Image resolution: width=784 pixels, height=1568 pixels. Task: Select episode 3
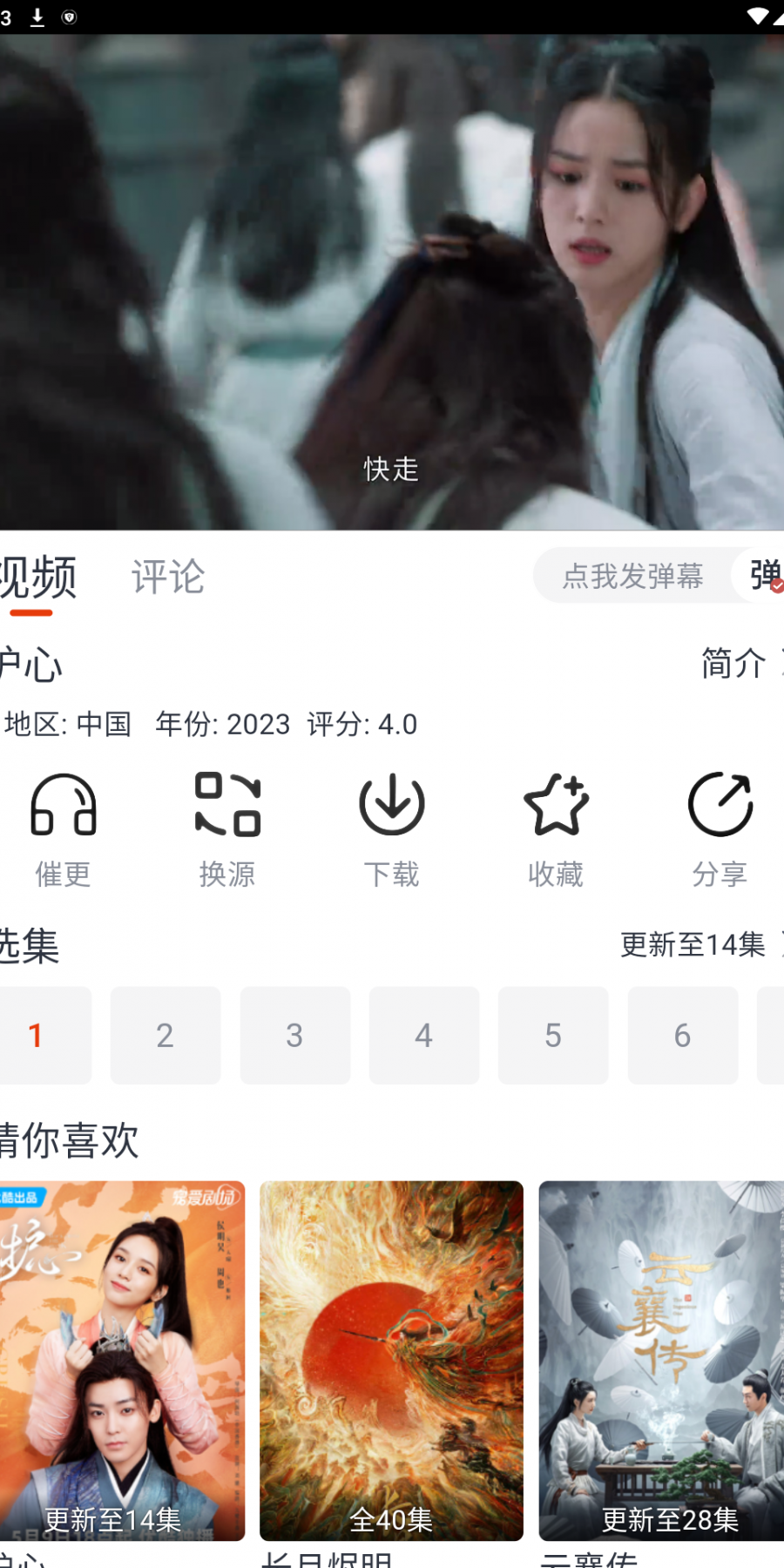(x=294, y=1035)
